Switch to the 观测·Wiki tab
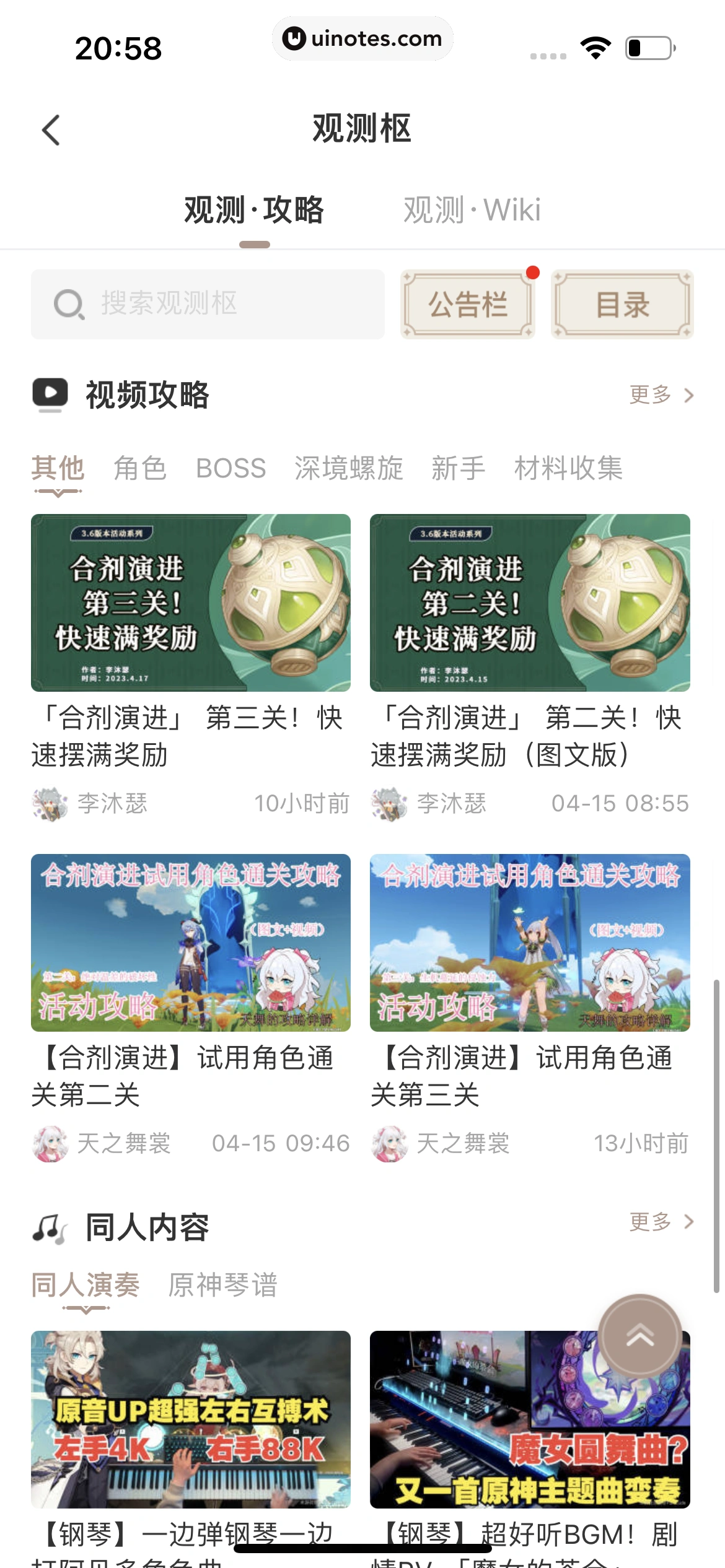Viewport: 725px width, 1568px height. click(472, 210)
